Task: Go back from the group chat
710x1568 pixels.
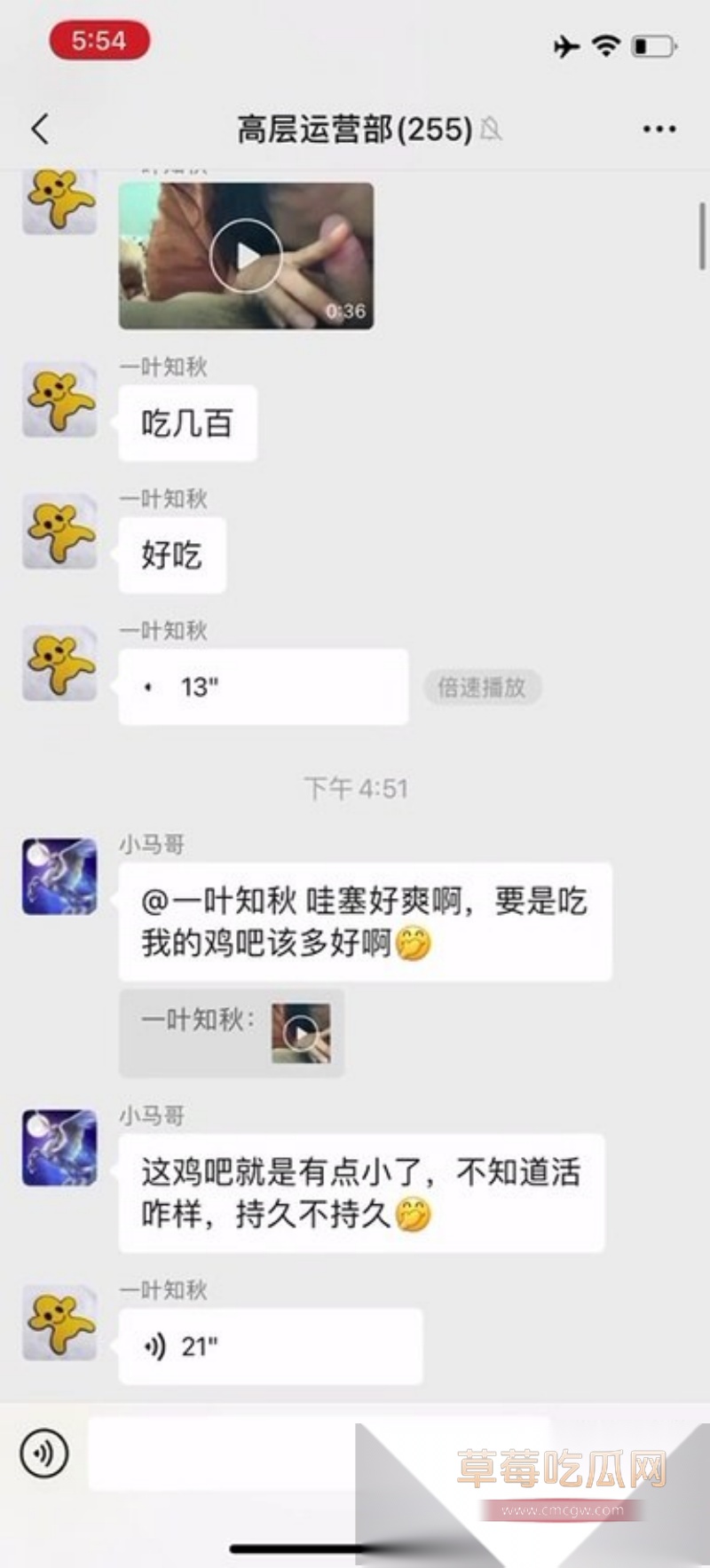Action: pos(40,130)
